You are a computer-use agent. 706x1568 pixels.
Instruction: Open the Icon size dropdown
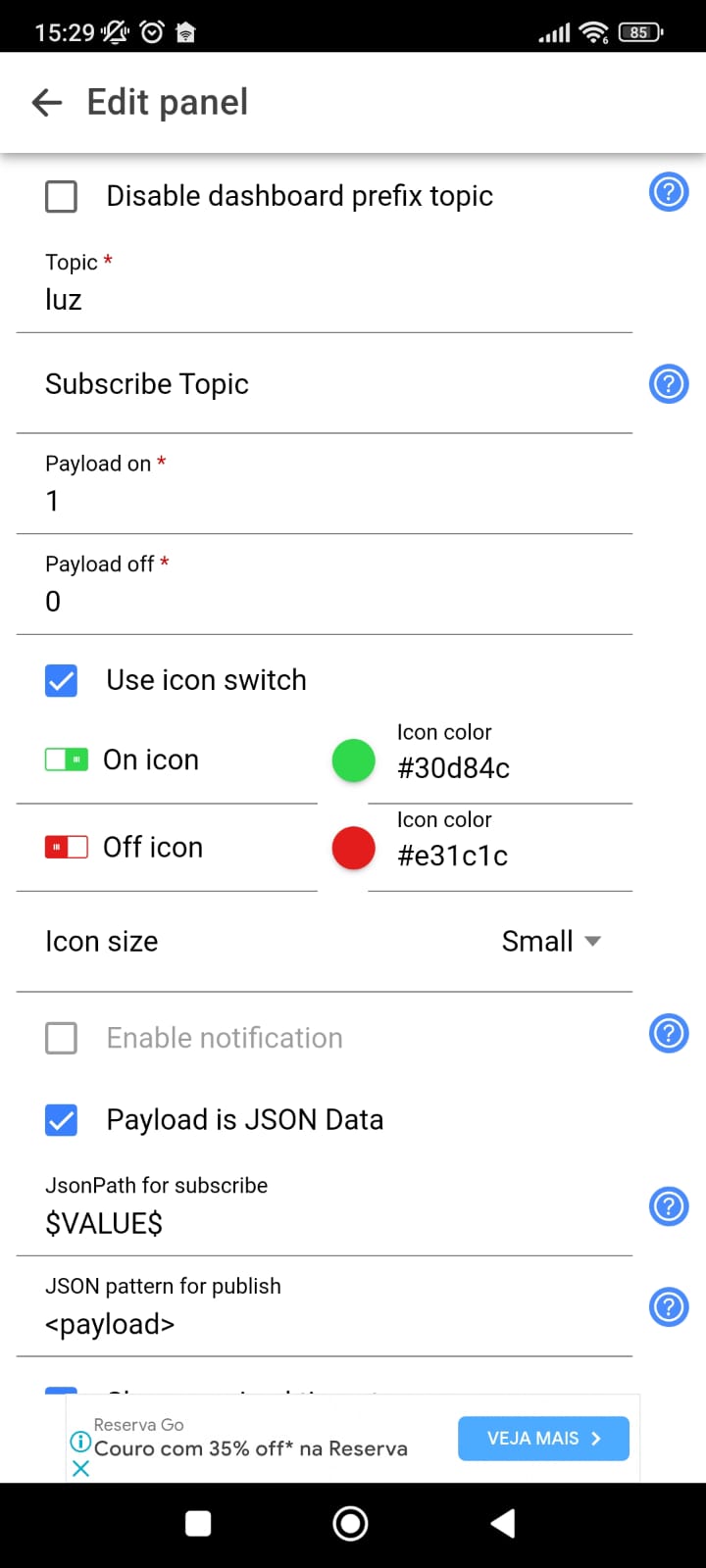tap(551, 942)
